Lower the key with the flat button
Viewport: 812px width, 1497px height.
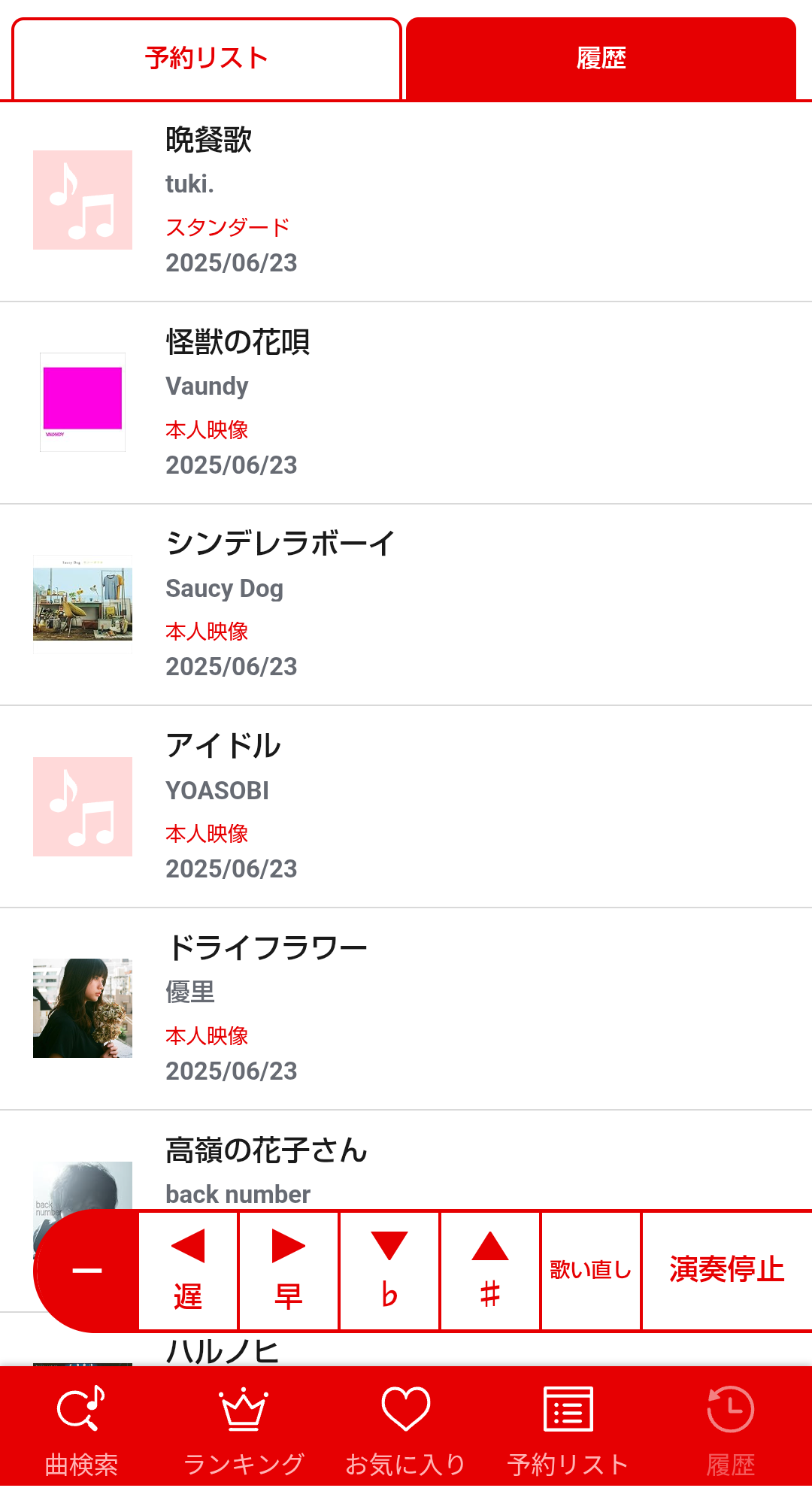click(x=389, y=1271)
